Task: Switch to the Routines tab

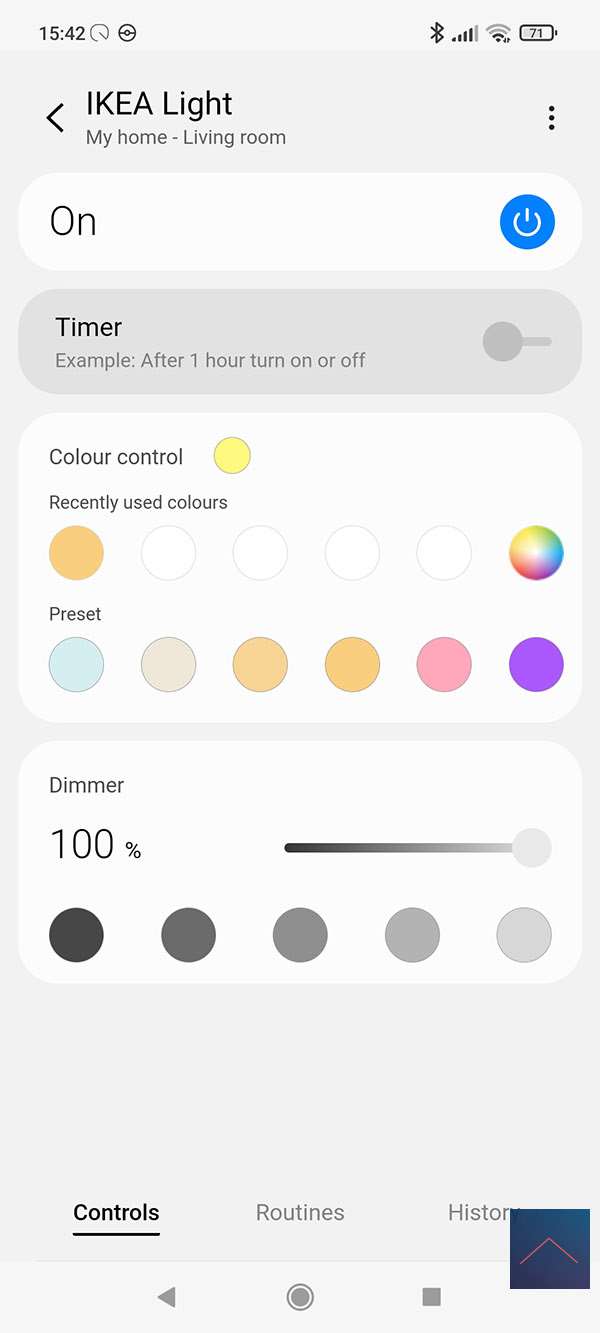Action: point(300,1213)
